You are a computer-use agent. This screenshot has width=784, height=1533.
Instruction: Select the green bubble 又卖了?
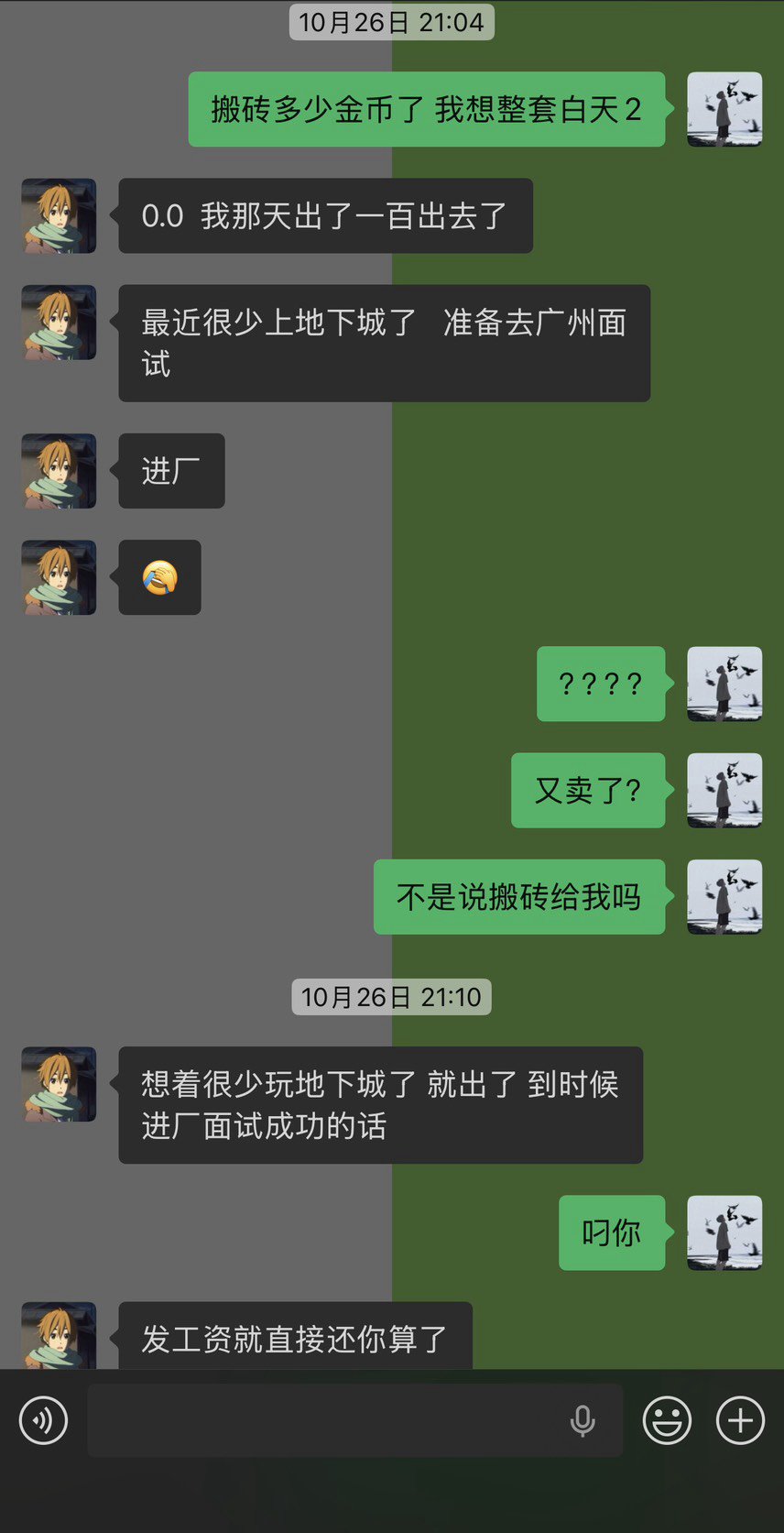(587, 790)
